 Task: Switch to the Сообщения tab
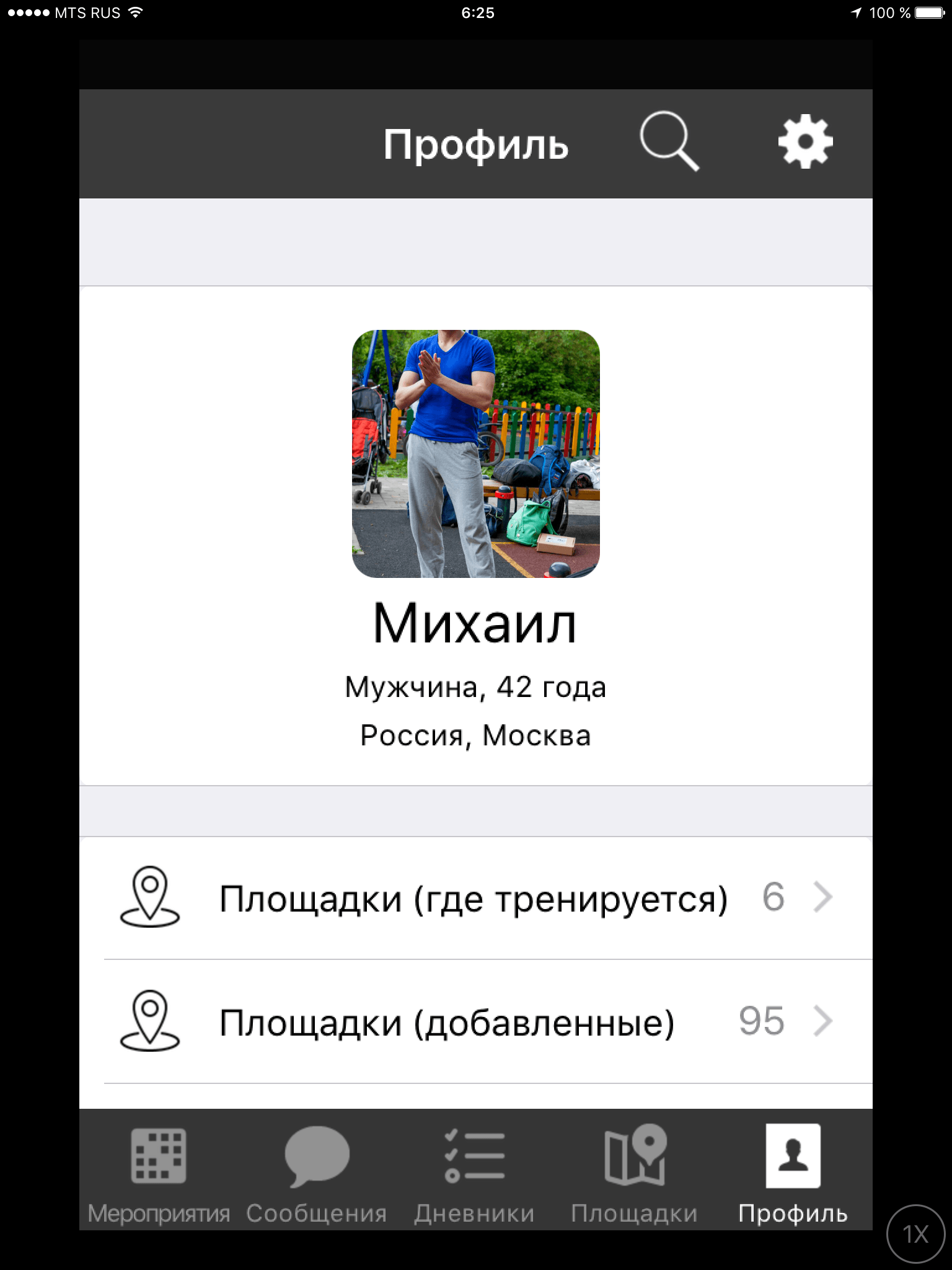[x=317, y=1172]
